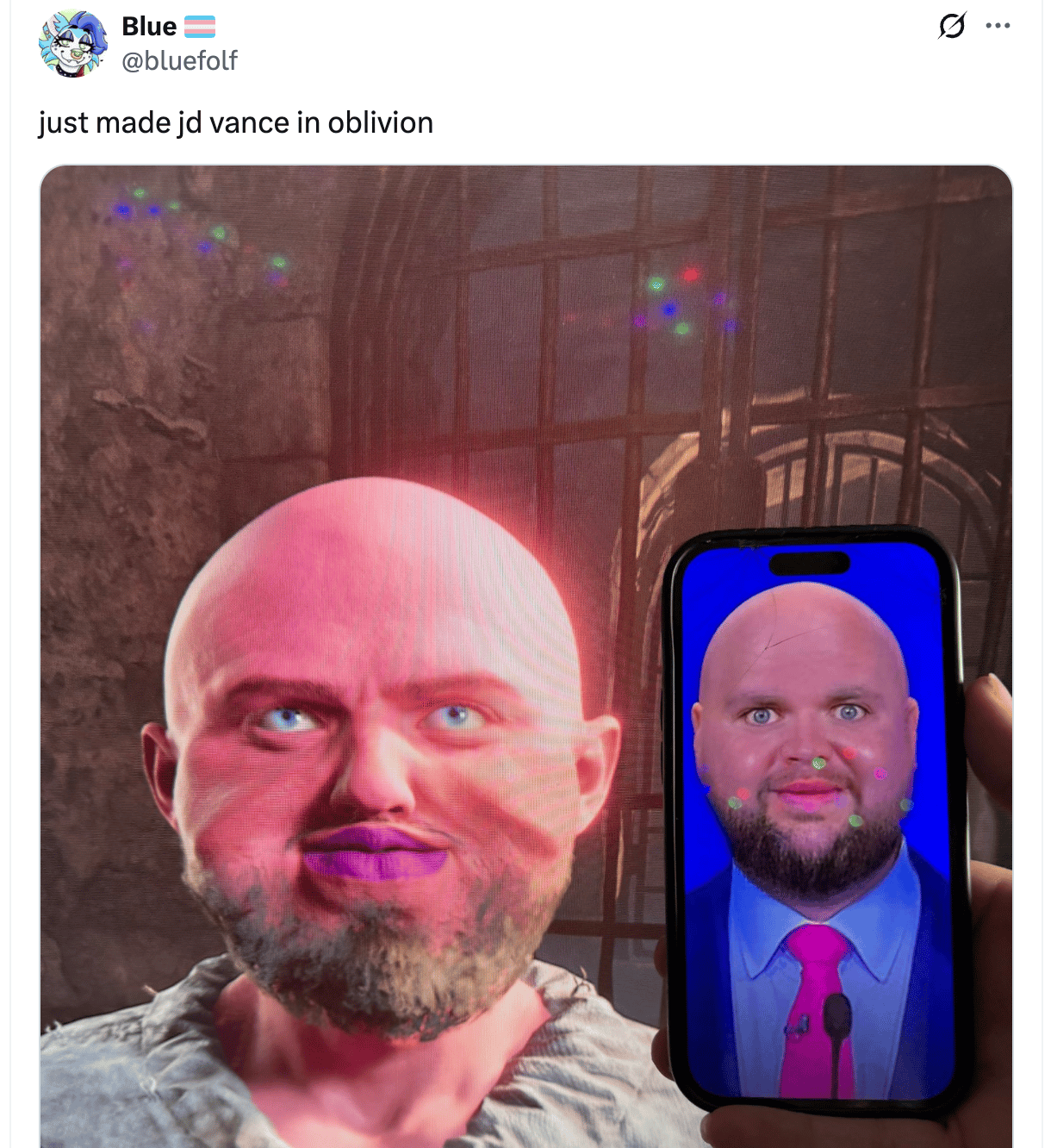Screen dimensions: 1051x1148
Task: Tap the Grok slash-circle icon
Action: click(x=951, y=26)
